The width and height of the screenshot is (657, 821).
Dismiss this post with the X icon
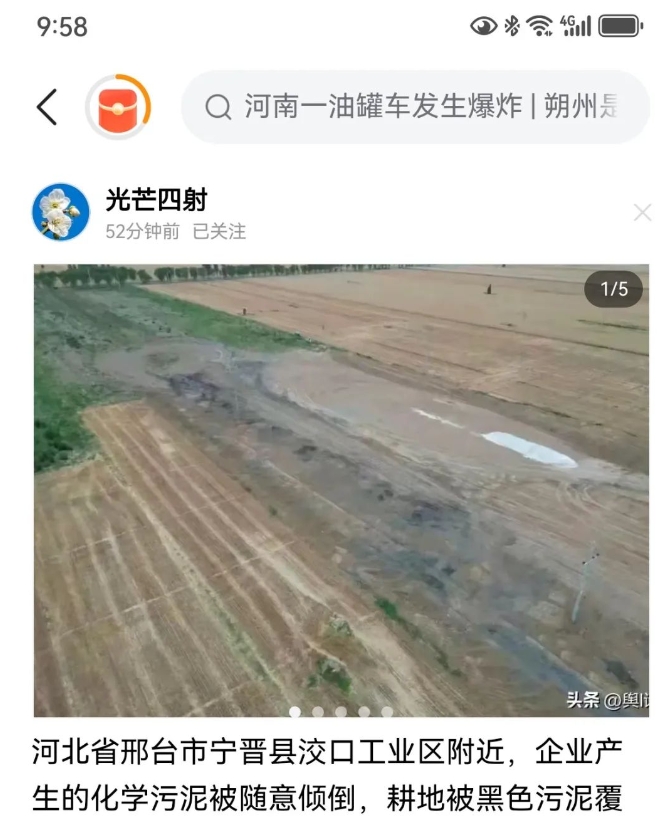[x=642, y=212]
